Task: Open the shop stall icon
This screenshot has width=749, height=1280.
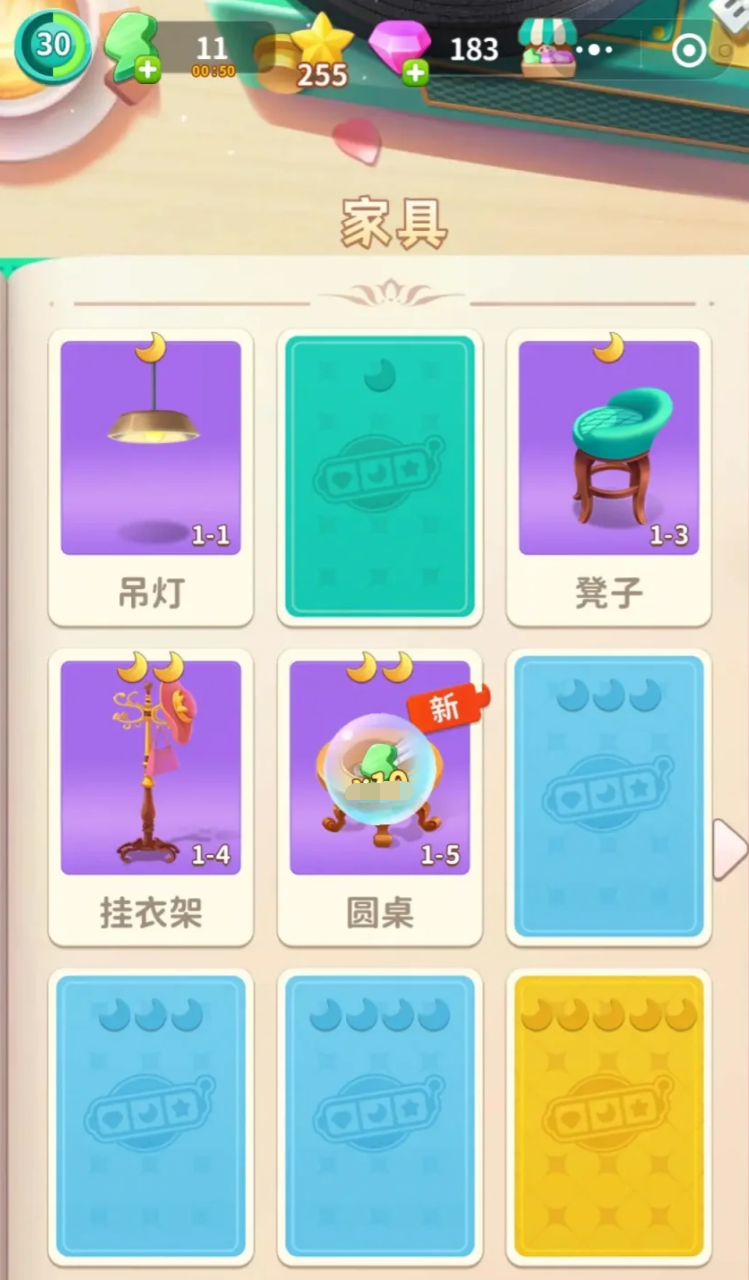Action: tap(547, 48)
